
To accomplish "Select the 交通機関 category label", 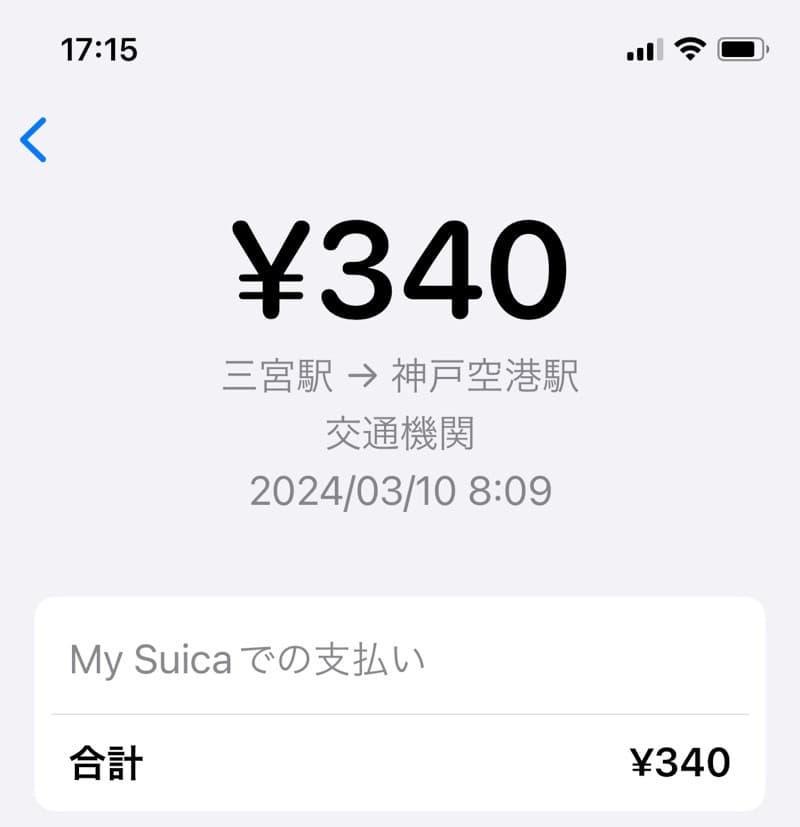I will pos(400,433).
